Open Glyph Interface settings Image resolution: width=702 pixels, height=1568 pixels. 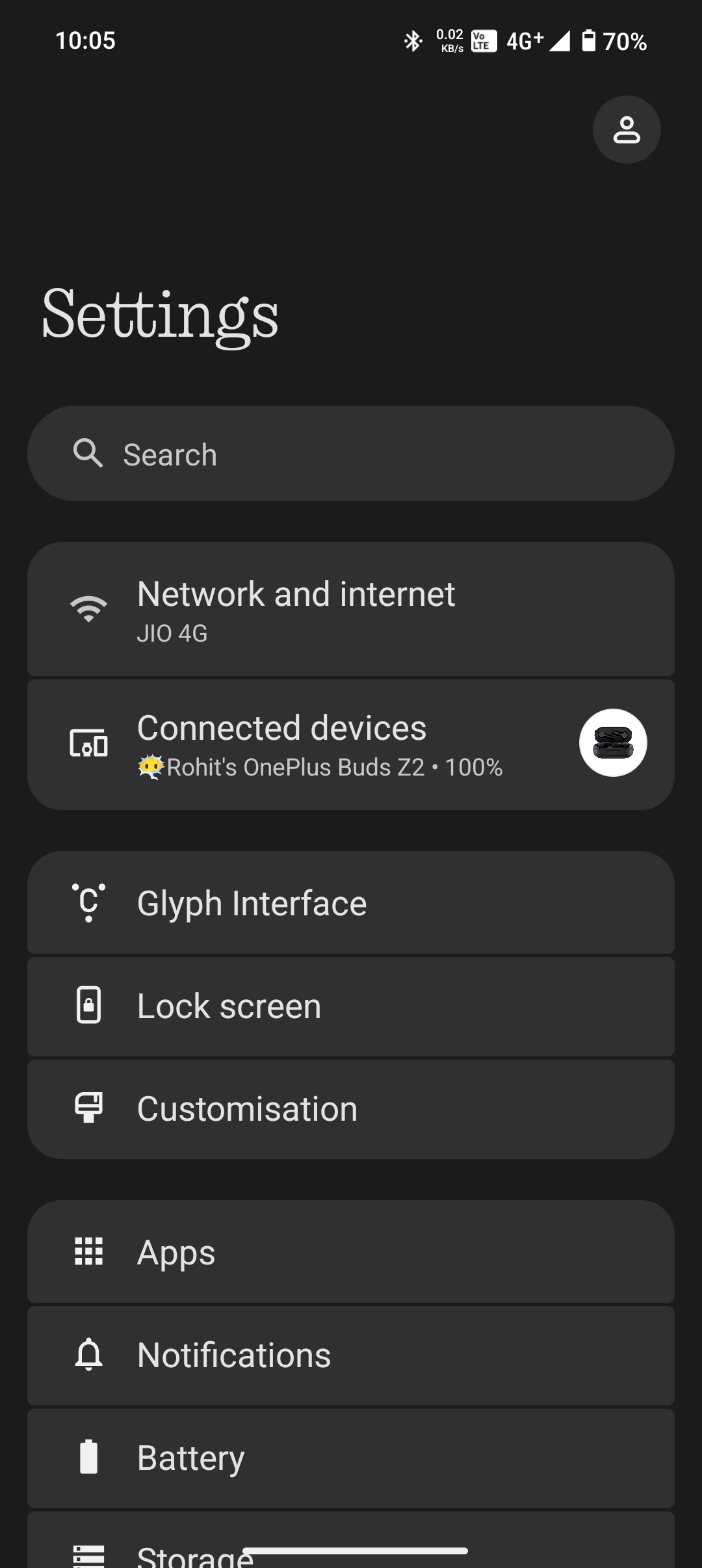pos(351,903)
